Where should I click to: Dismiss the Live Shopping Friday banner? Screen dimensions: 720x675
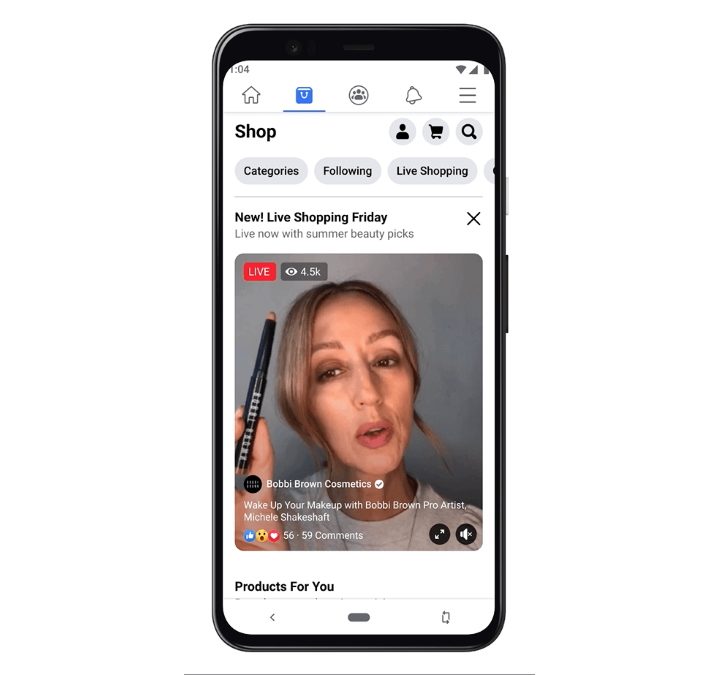pos(473,218)
